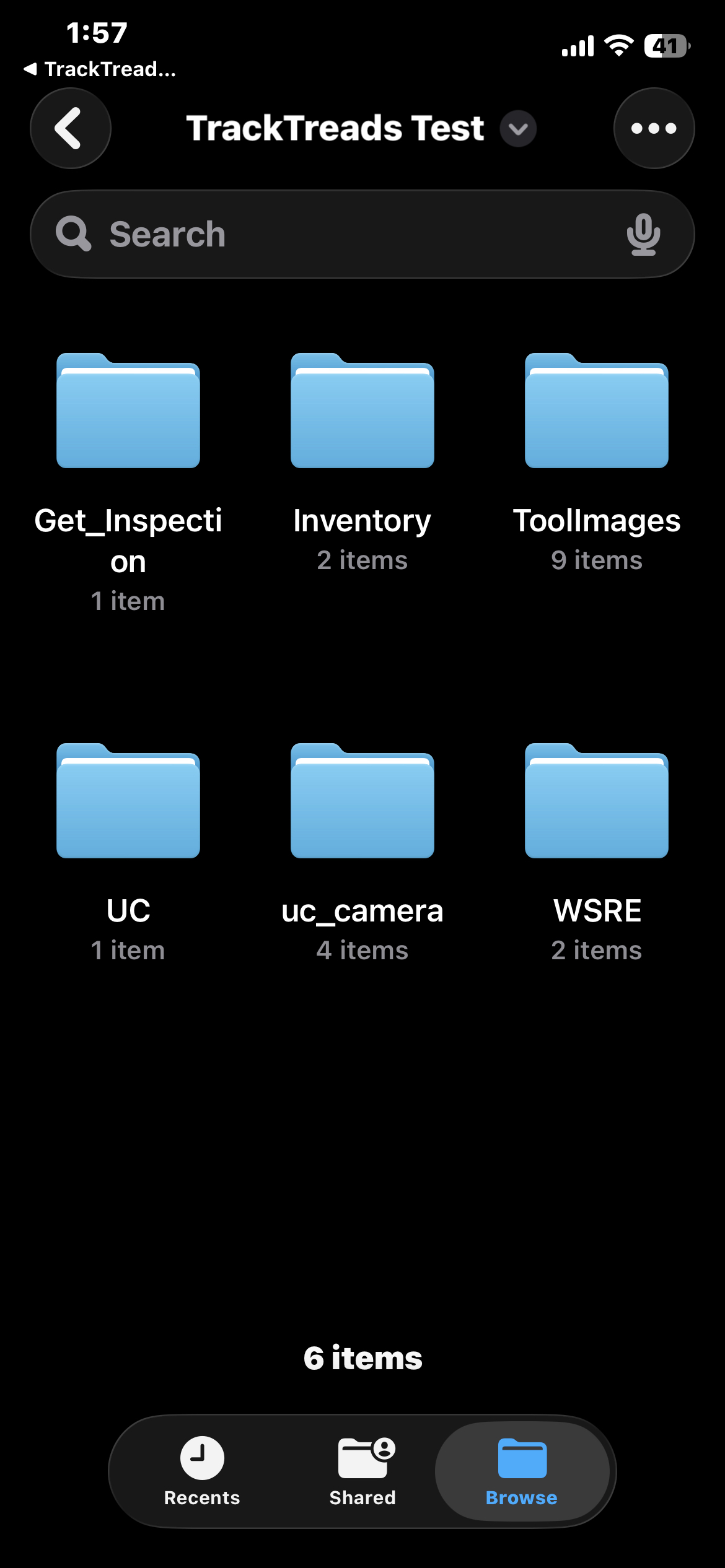Start voice dictation with the microphone
The image size is (725, 1568).
[x=643, y=234]
